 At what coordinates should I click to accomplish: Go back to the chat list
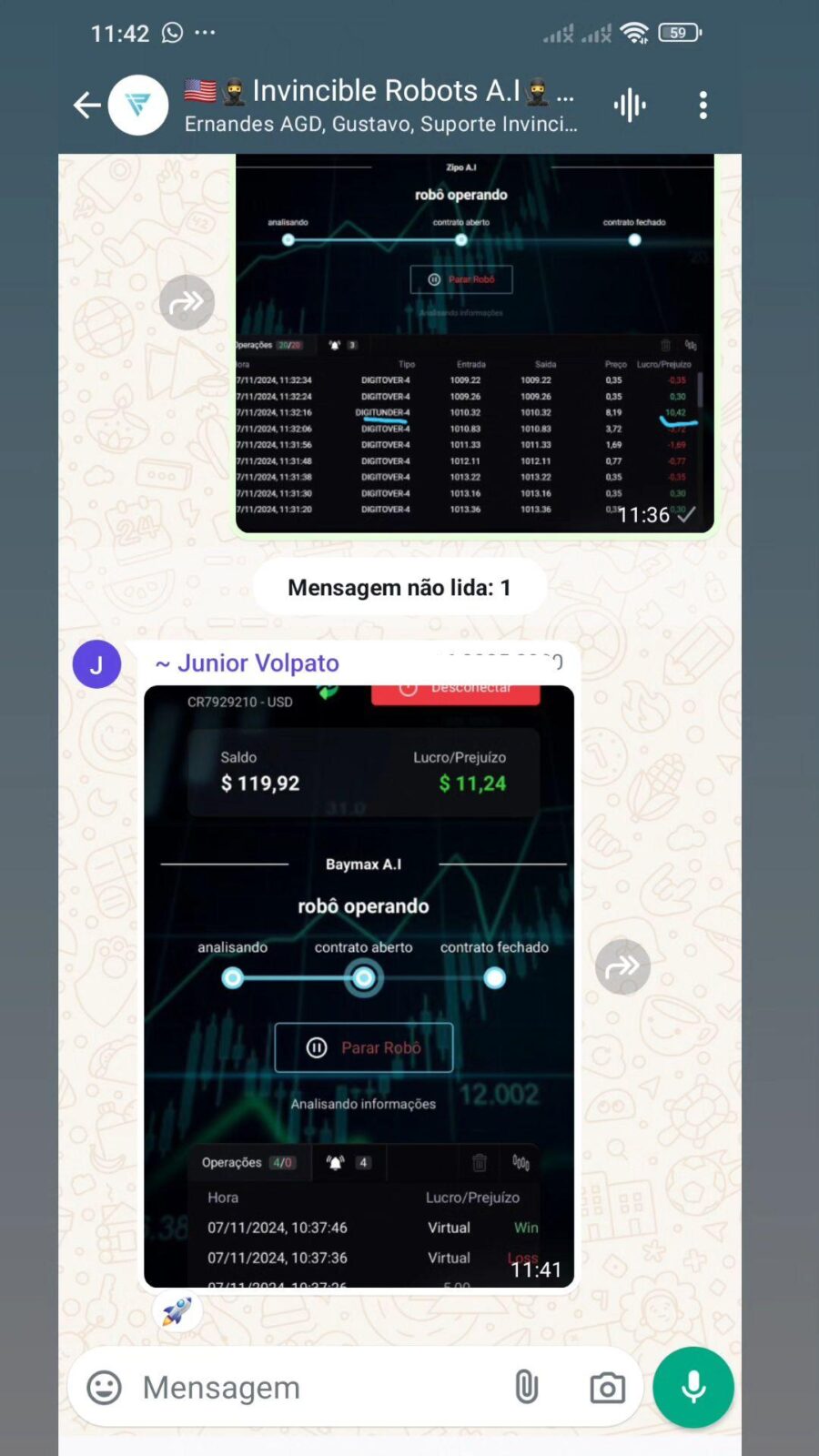(86, 106)
